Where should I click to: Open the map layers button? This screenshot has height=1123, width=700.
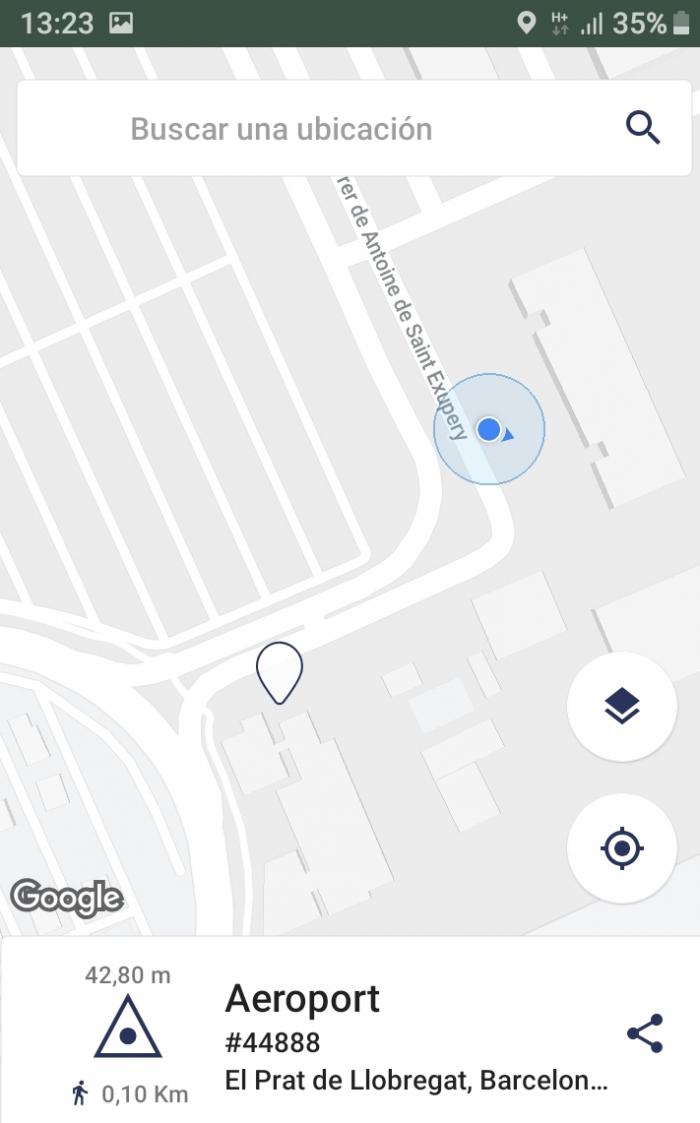622,706
